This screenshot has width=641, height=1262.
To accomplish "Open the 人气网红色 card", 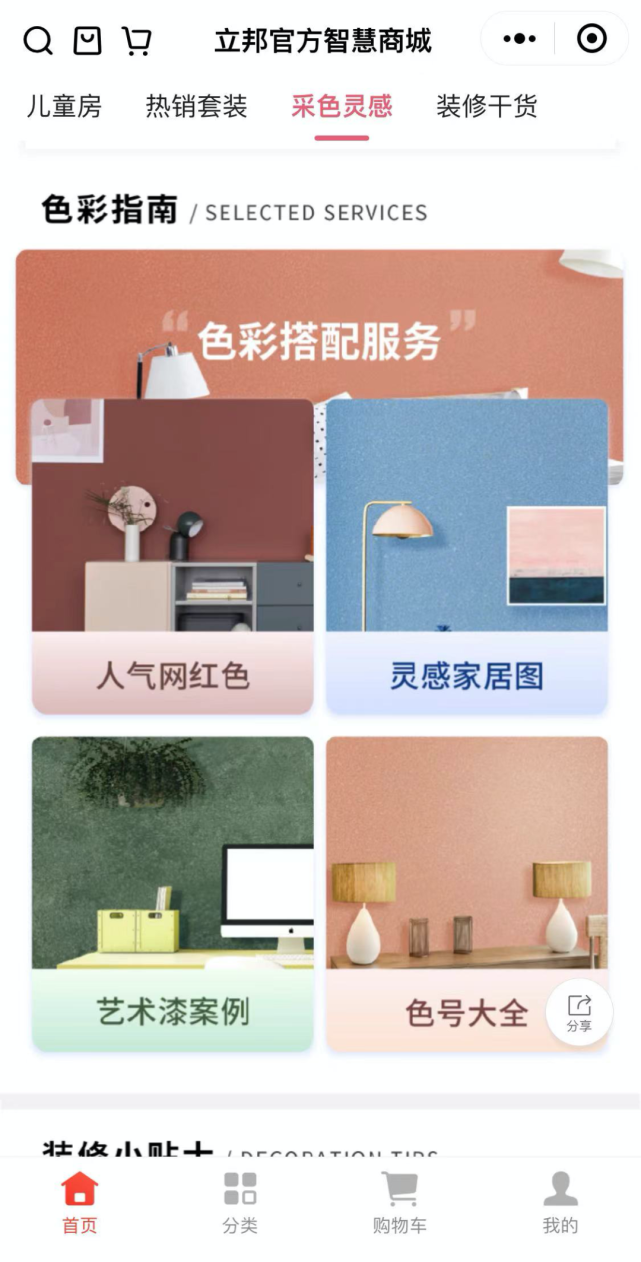I will 172,556.
